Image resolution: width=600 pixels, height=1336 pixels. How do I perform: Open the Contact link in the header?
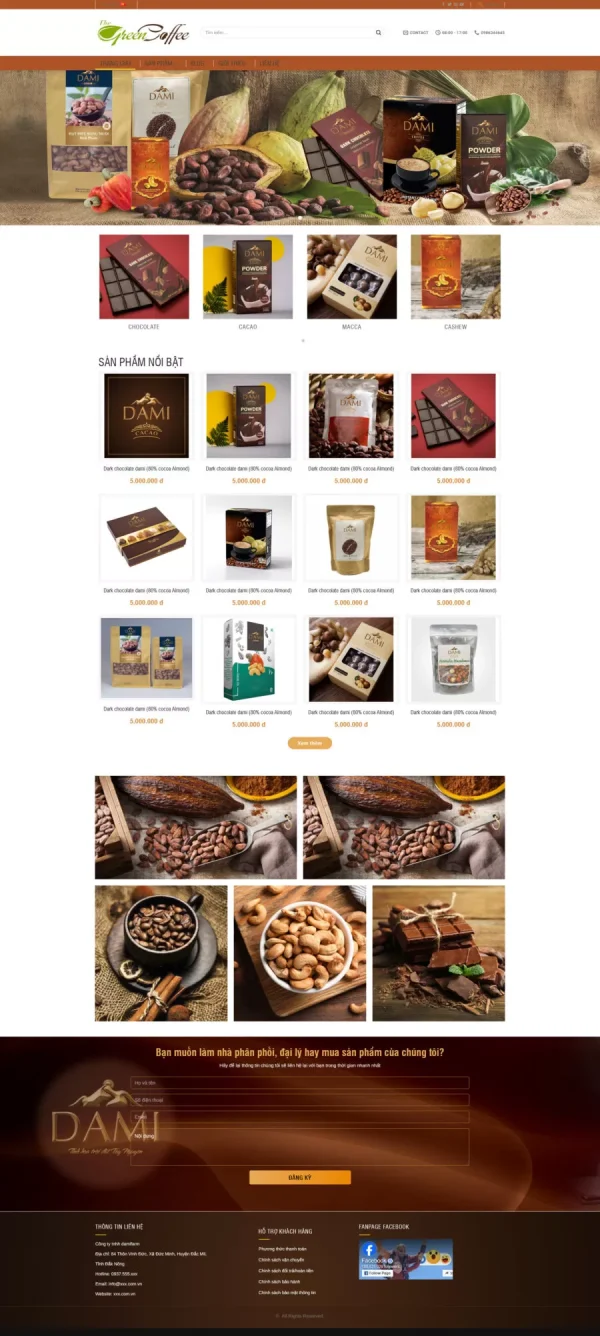pos(416,33)
